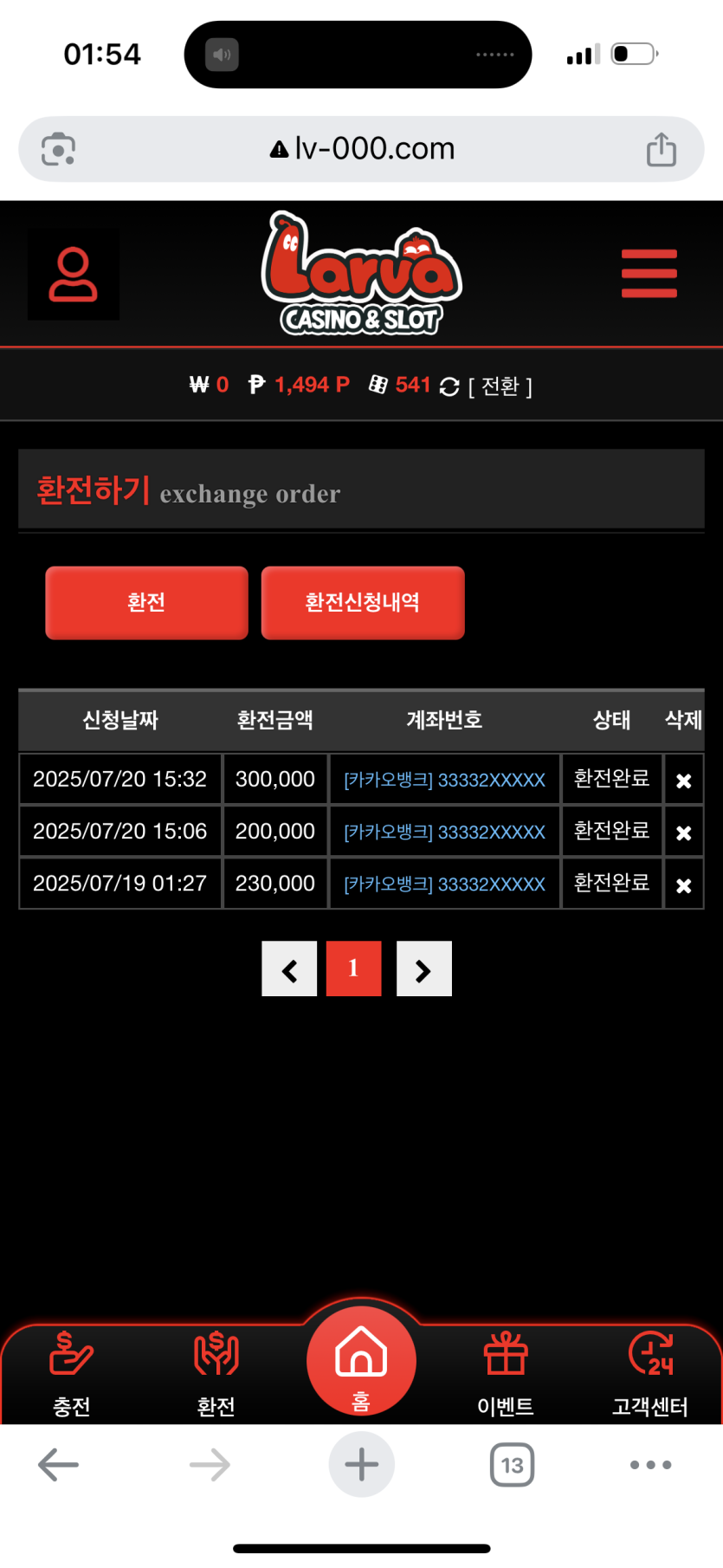Go back in the browser
This screenshot has height=1568, width=723.
(58, 1465)
